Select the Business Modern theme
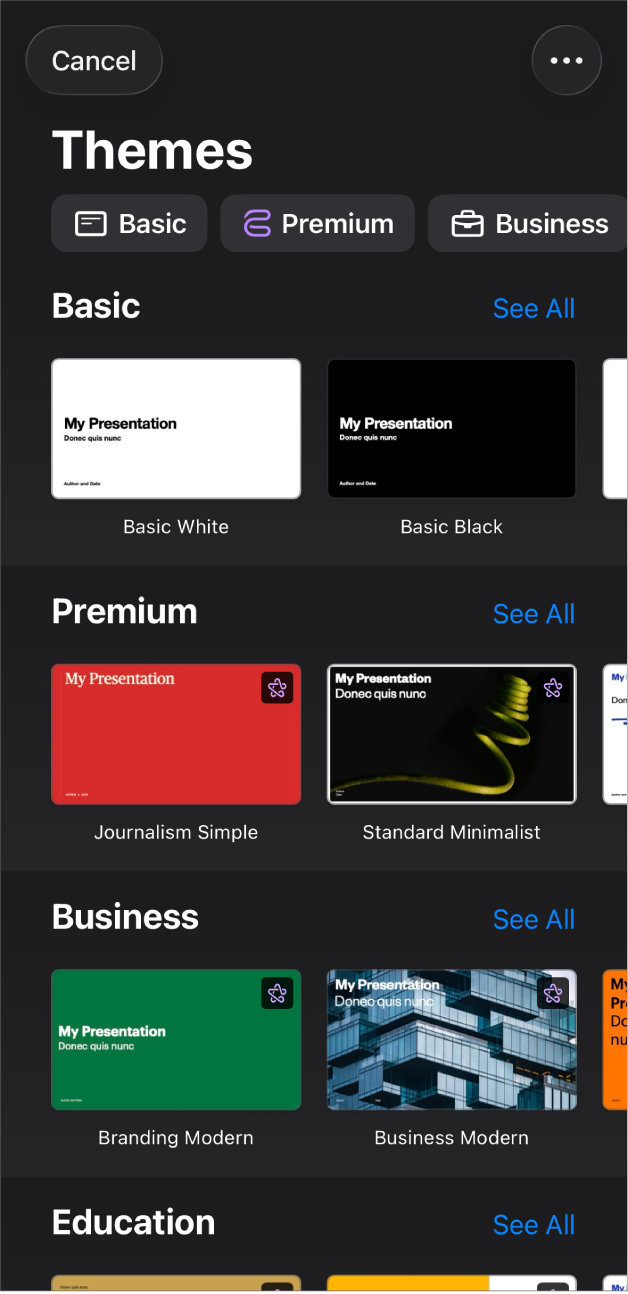Viewport: 628px width, 1294px height. click(452, 1039)
